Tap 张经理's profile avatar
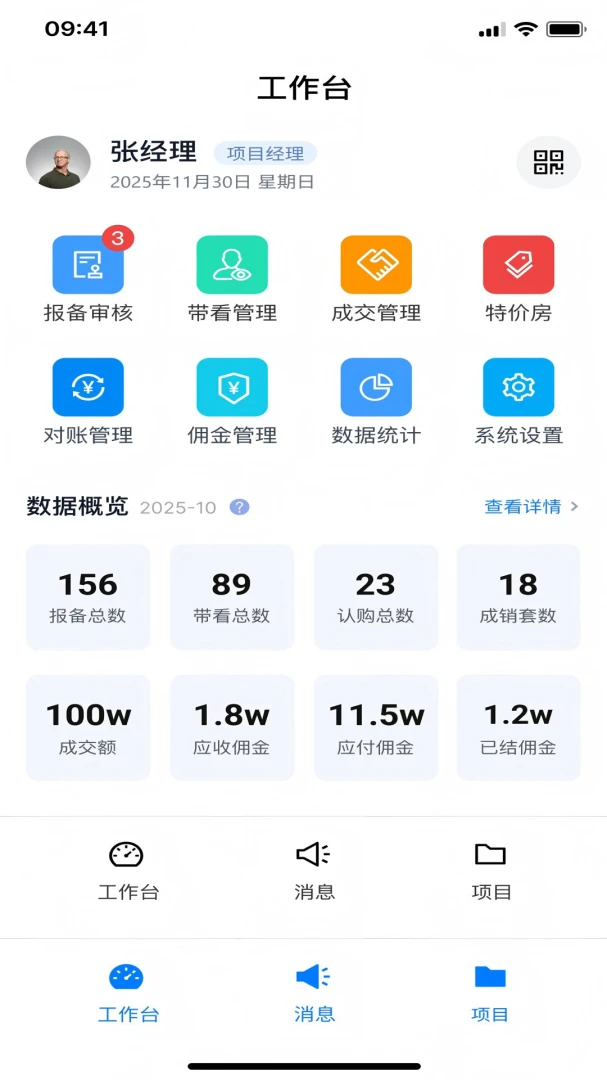The image size is (607, 1080). tap(59, 163)
